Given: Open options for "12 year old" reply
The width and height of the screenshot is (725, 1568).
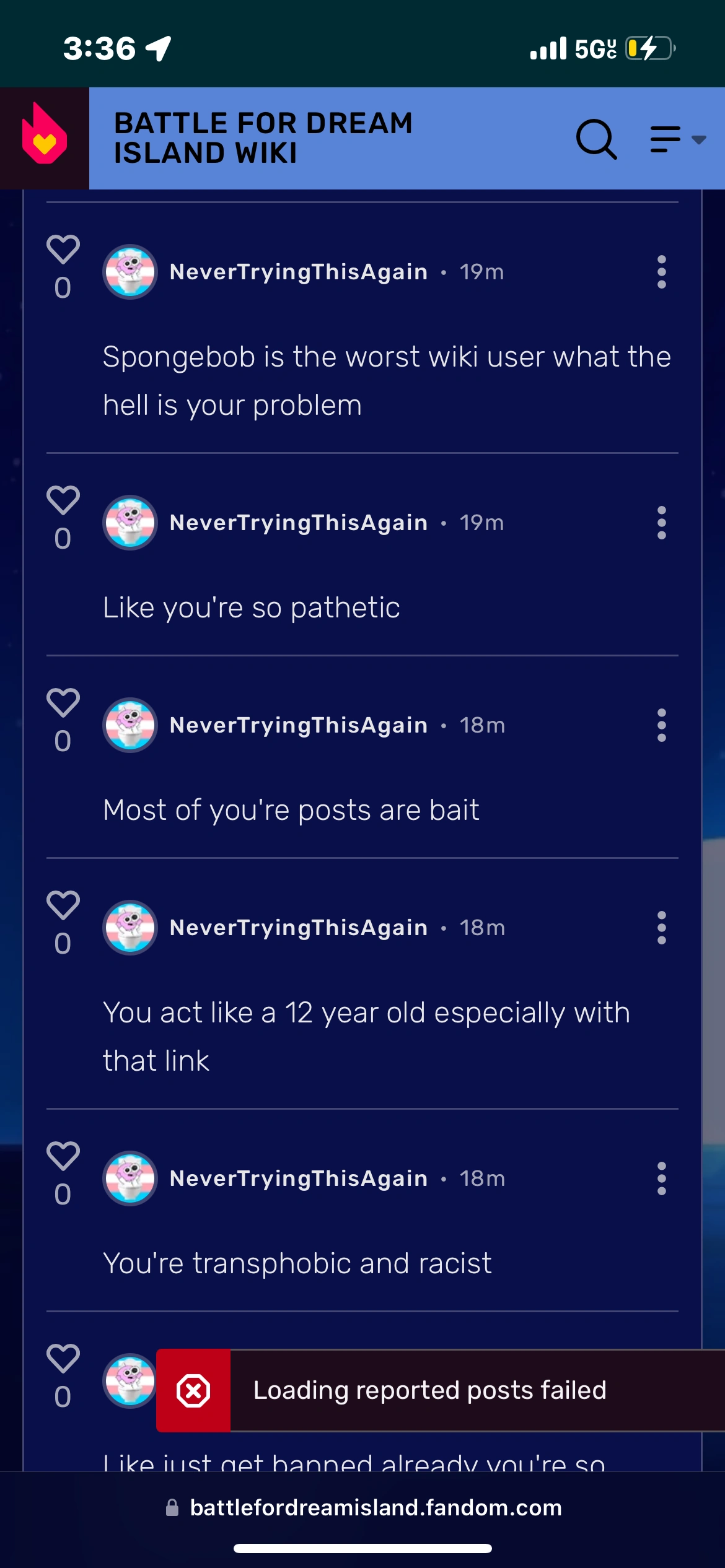Looking at the screenshot, I should [661, 928].
